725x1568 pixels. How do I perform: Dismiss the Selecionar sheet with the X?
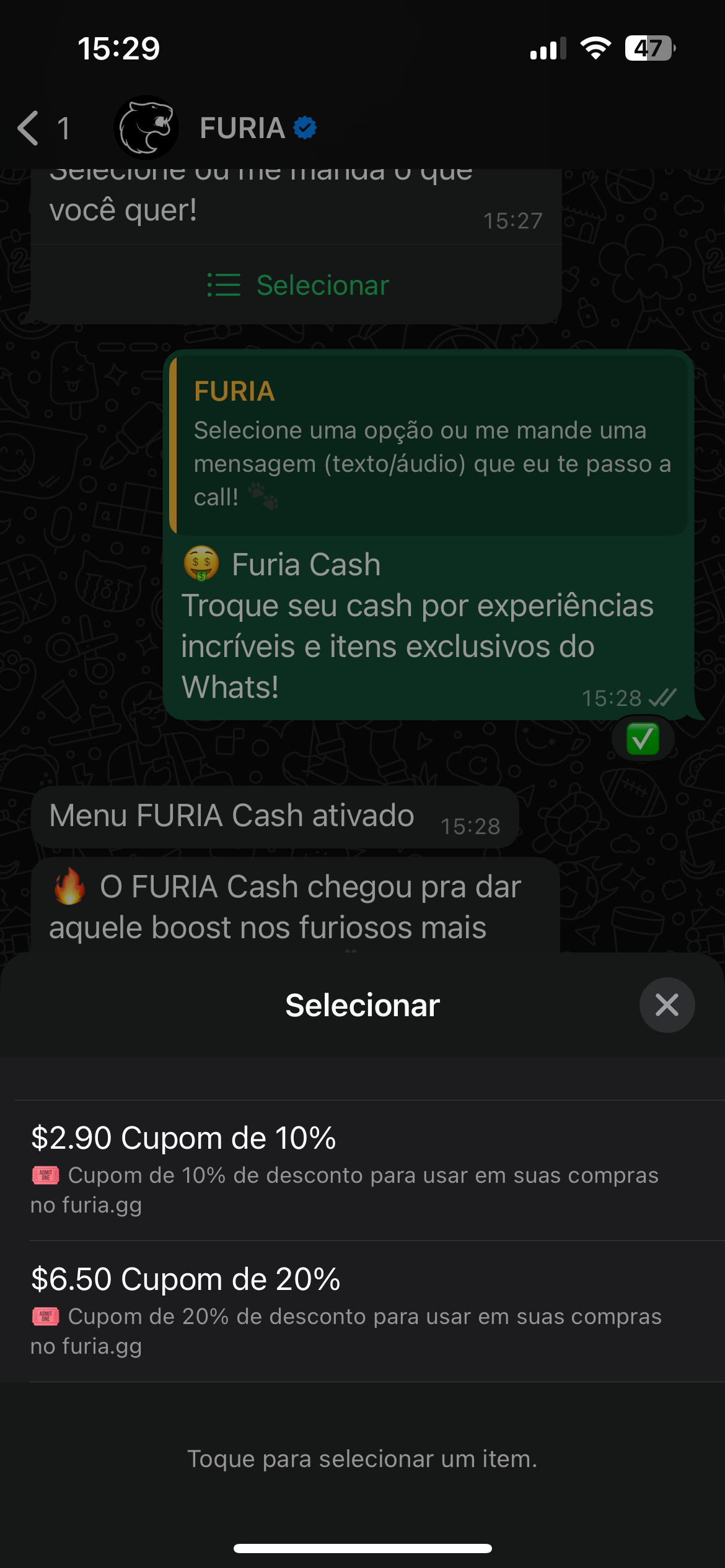[667, 1005]
